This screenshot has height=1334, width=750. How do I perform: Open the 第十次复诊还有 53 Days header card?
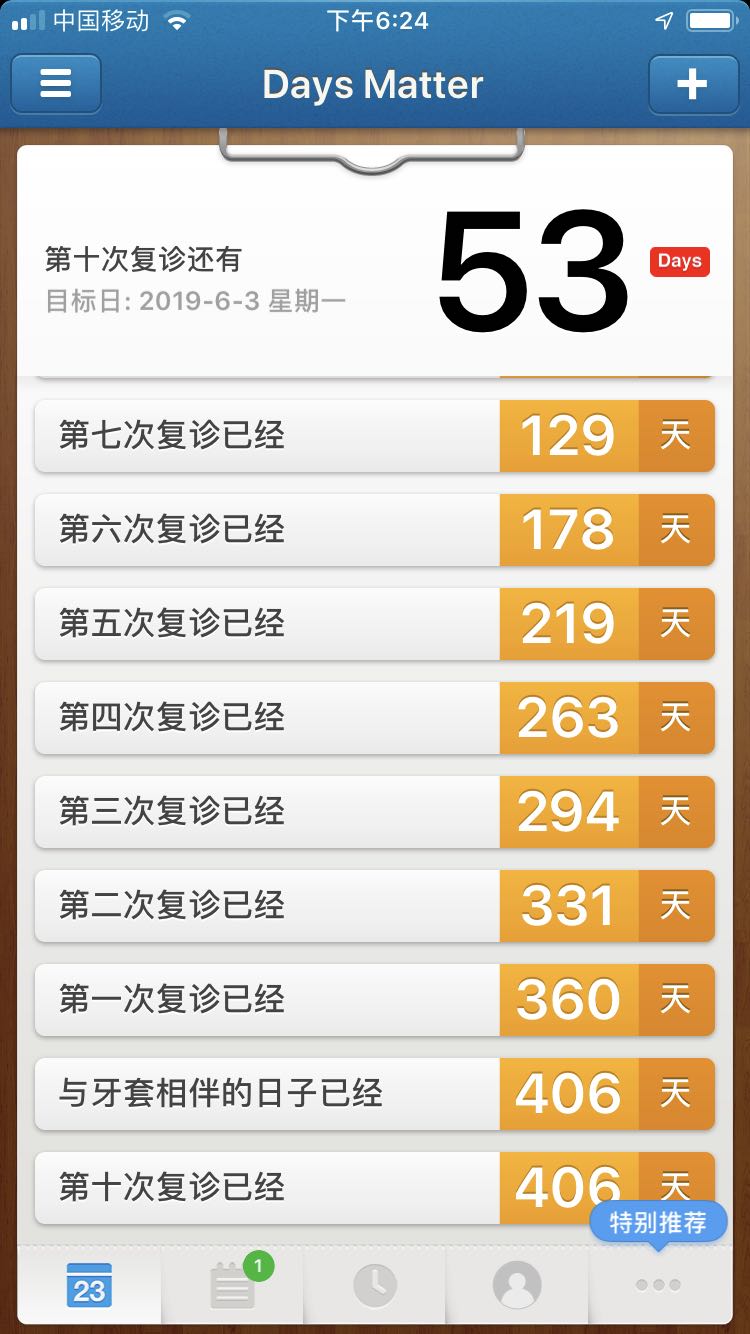point(375,261)
